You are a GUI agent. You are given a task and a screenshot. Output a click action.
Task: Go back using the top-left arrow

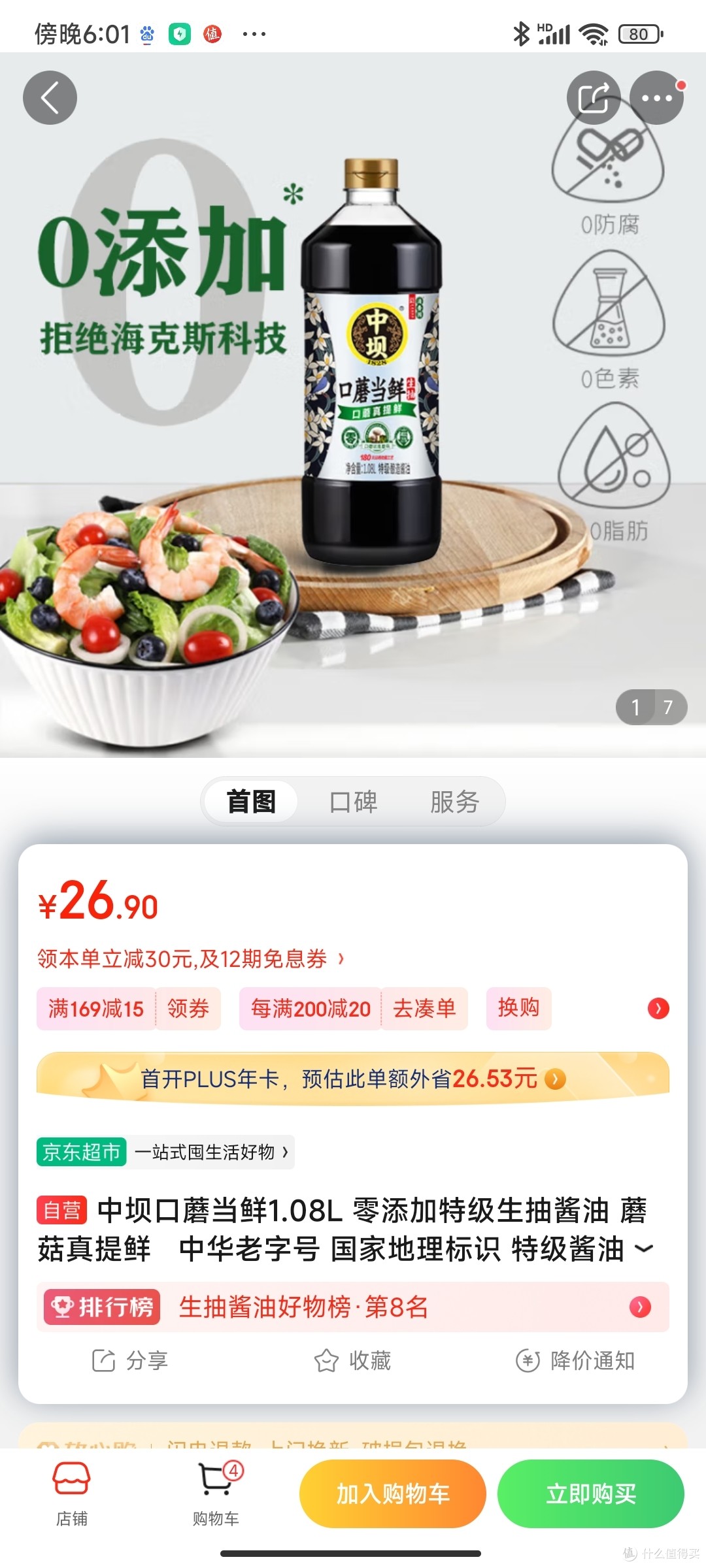coord(50,98)
